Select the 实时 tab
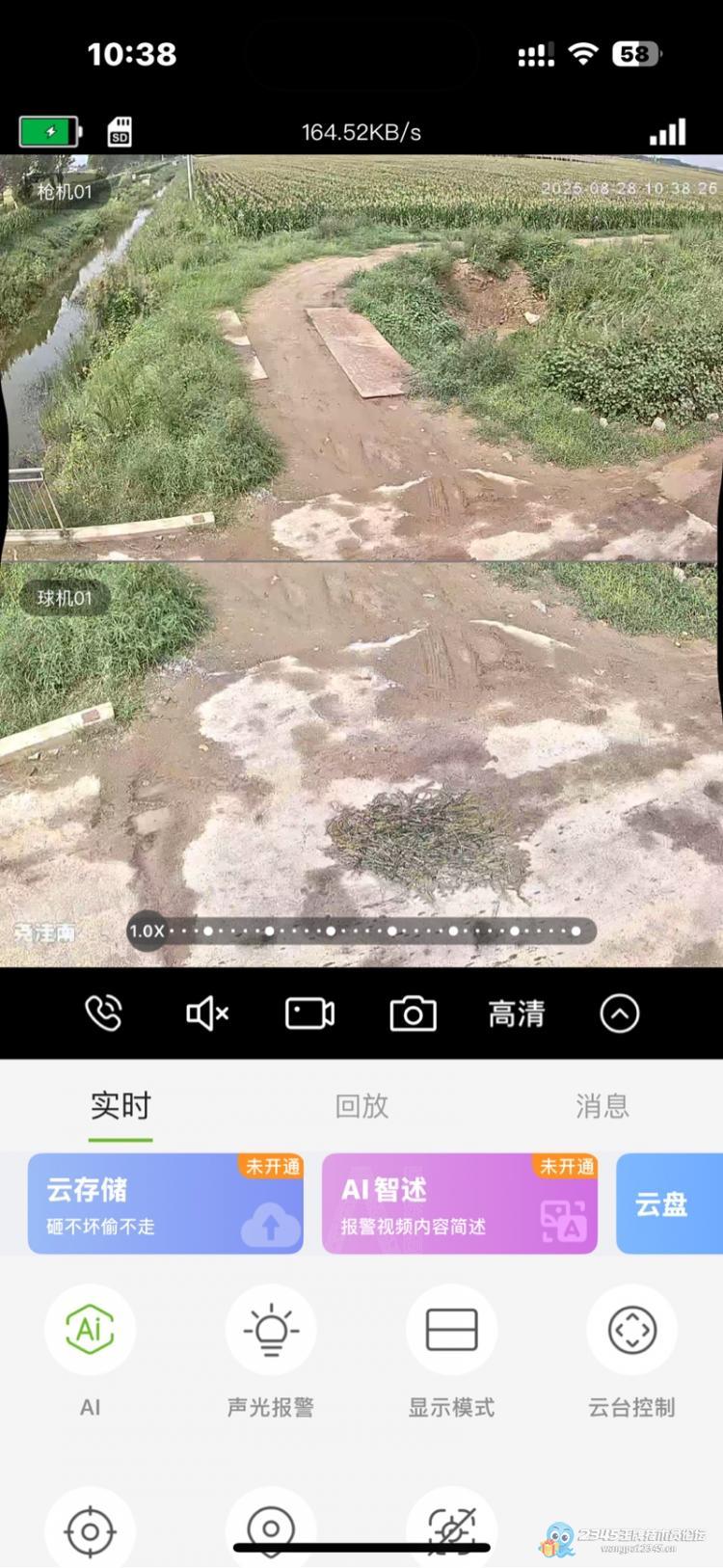 click(120, 1106)
